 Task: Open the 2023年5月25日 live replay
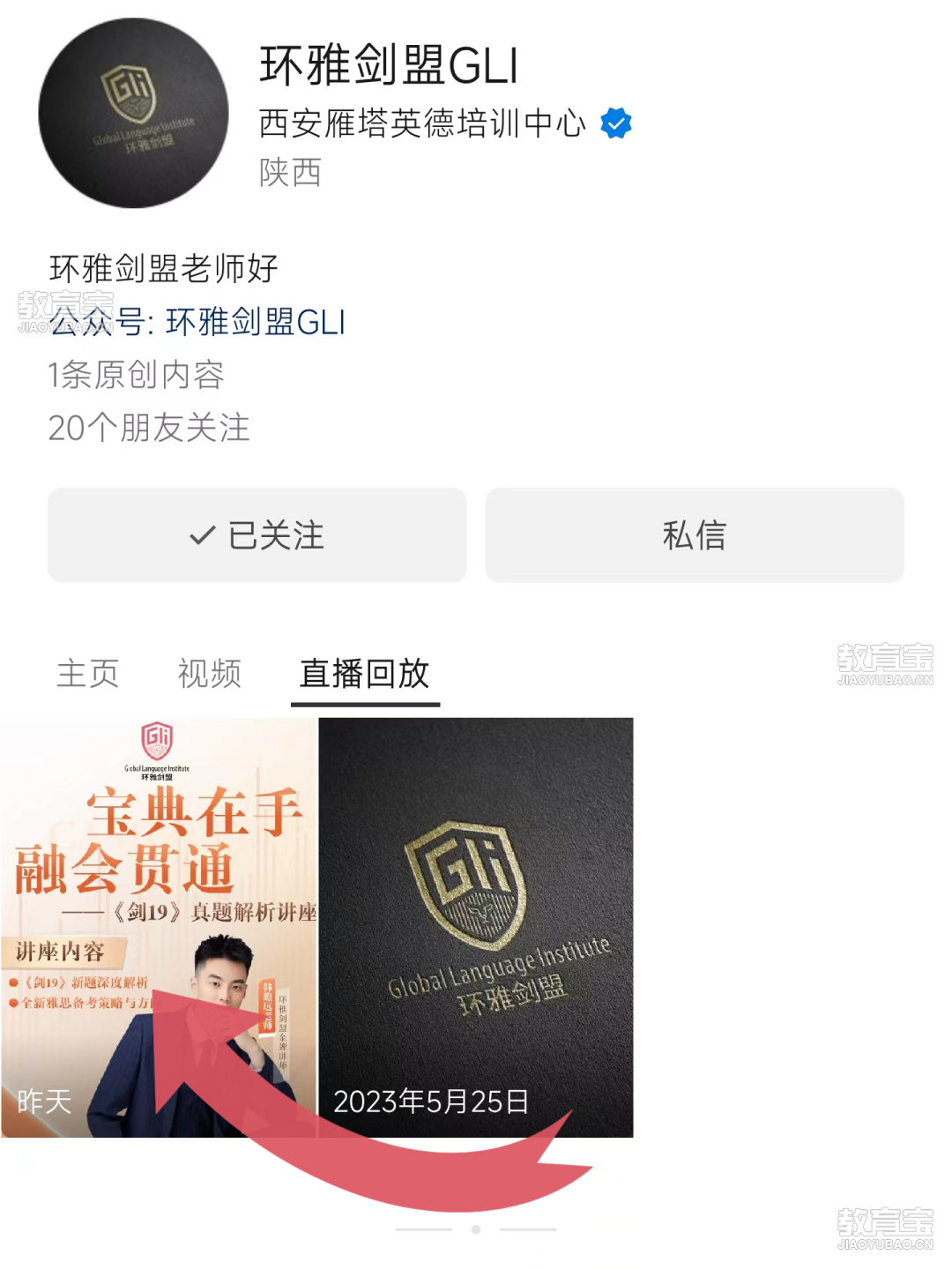tap(476, 926)
